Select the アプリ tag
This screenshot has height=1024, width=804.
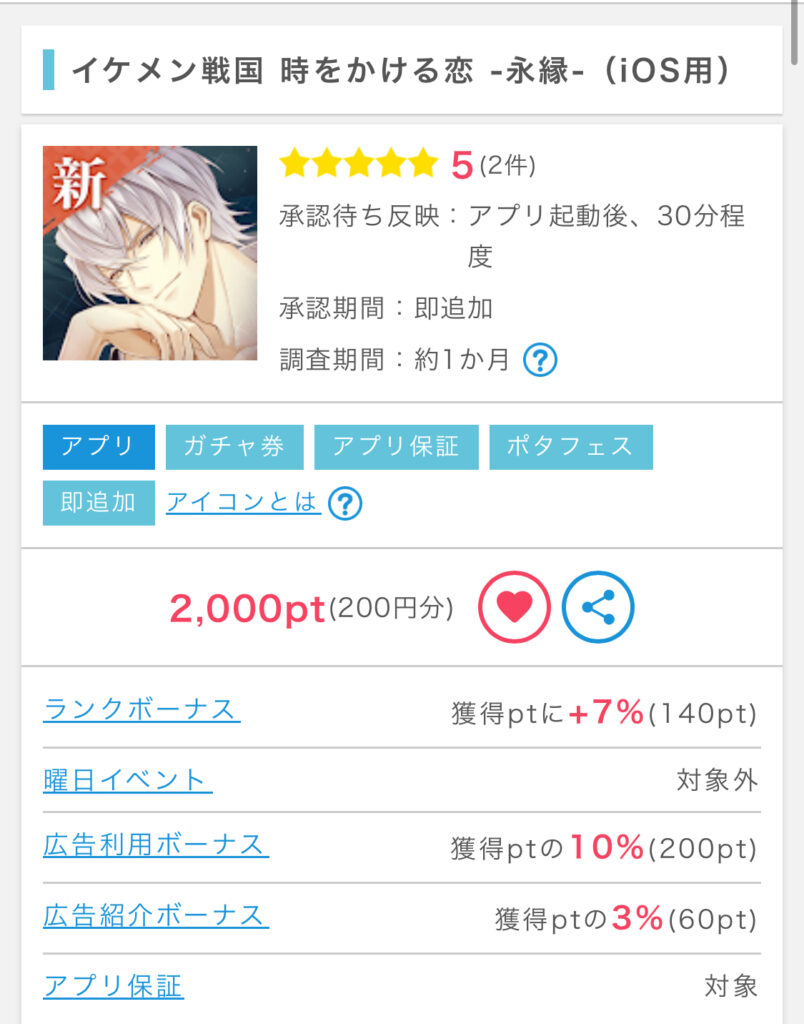tap(98, 447)
